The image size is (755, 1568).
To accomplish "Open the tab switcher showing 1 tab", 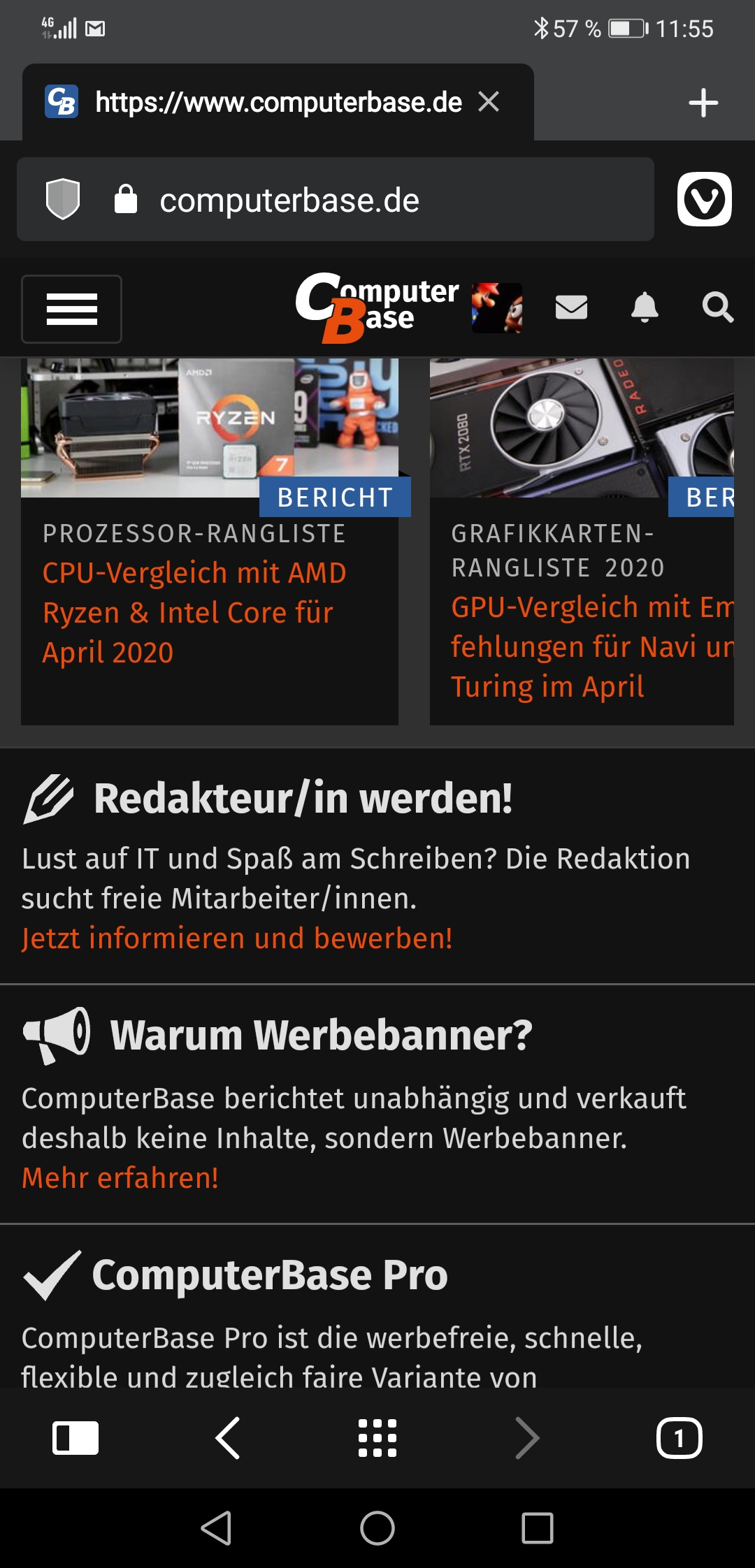I will (x=679, y=1438).
